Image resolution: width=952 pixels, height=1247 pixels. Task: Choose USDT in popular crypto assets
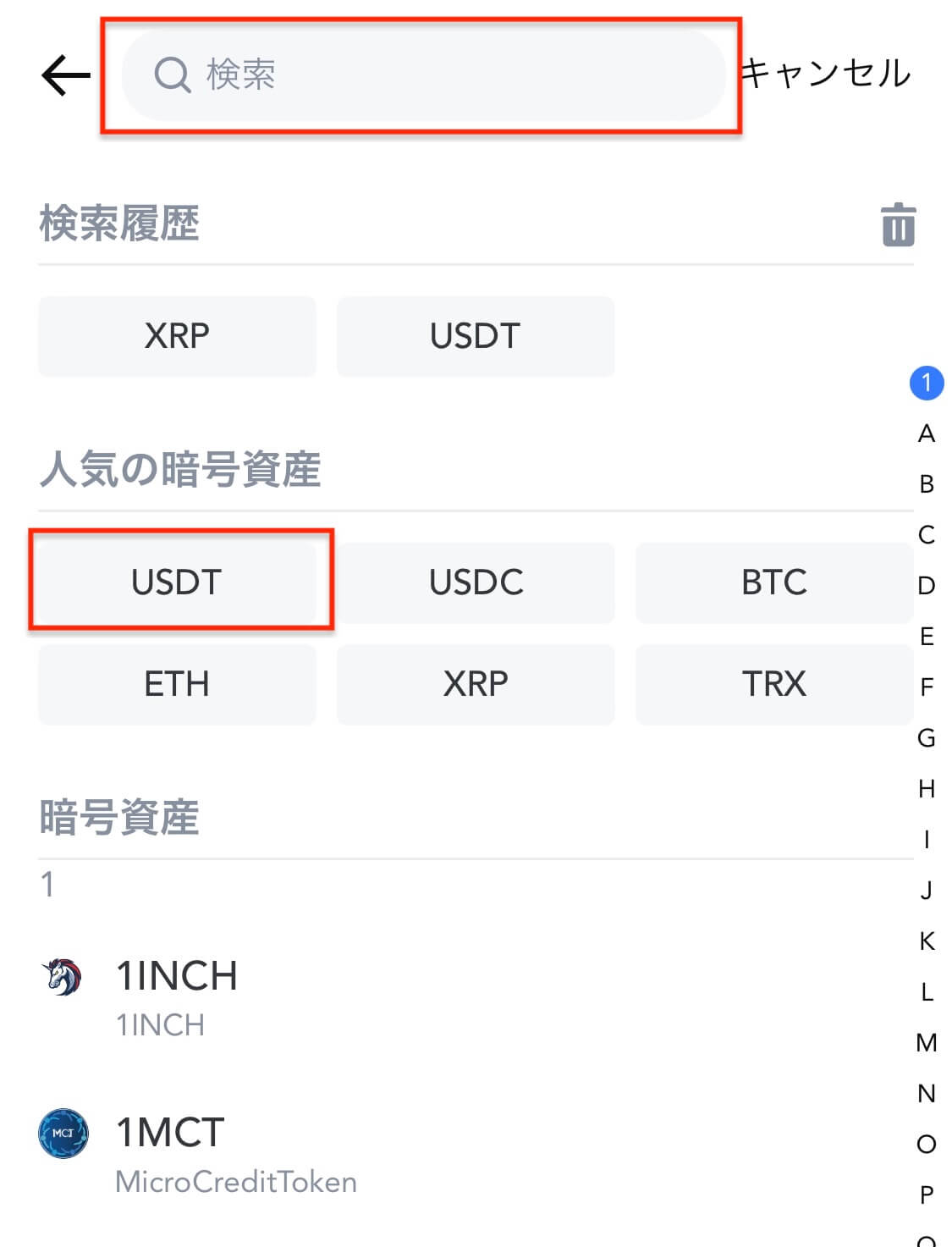click(177, 582)
